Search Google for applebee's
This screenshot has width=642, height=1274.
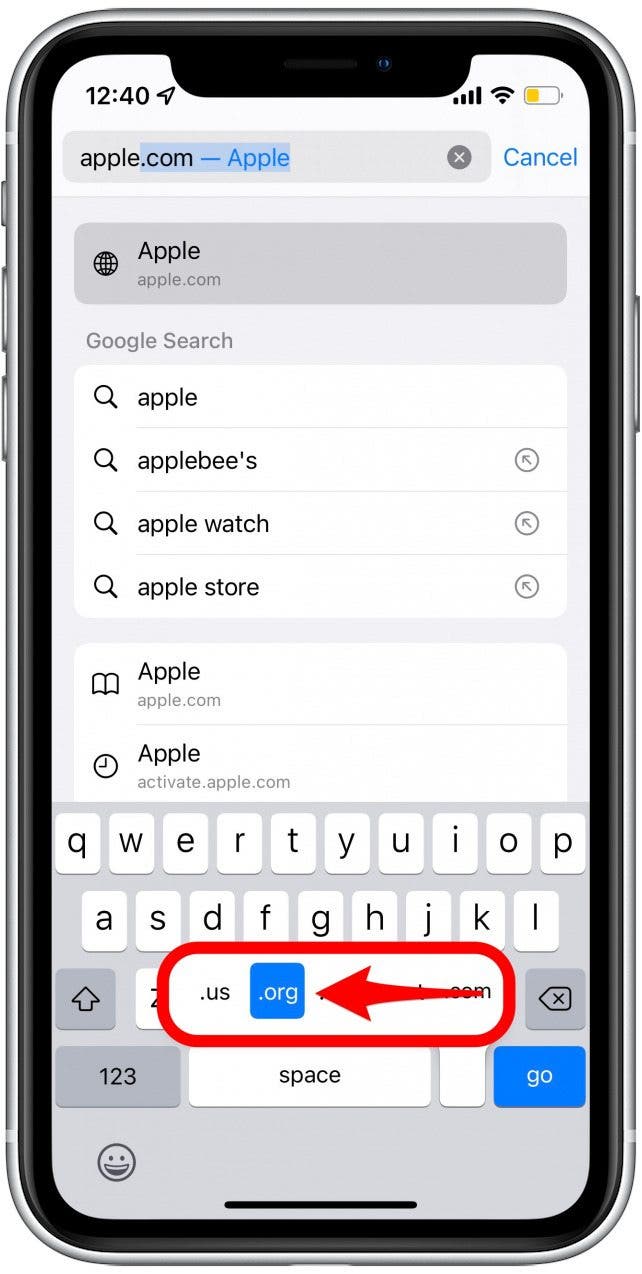[300, 460]
